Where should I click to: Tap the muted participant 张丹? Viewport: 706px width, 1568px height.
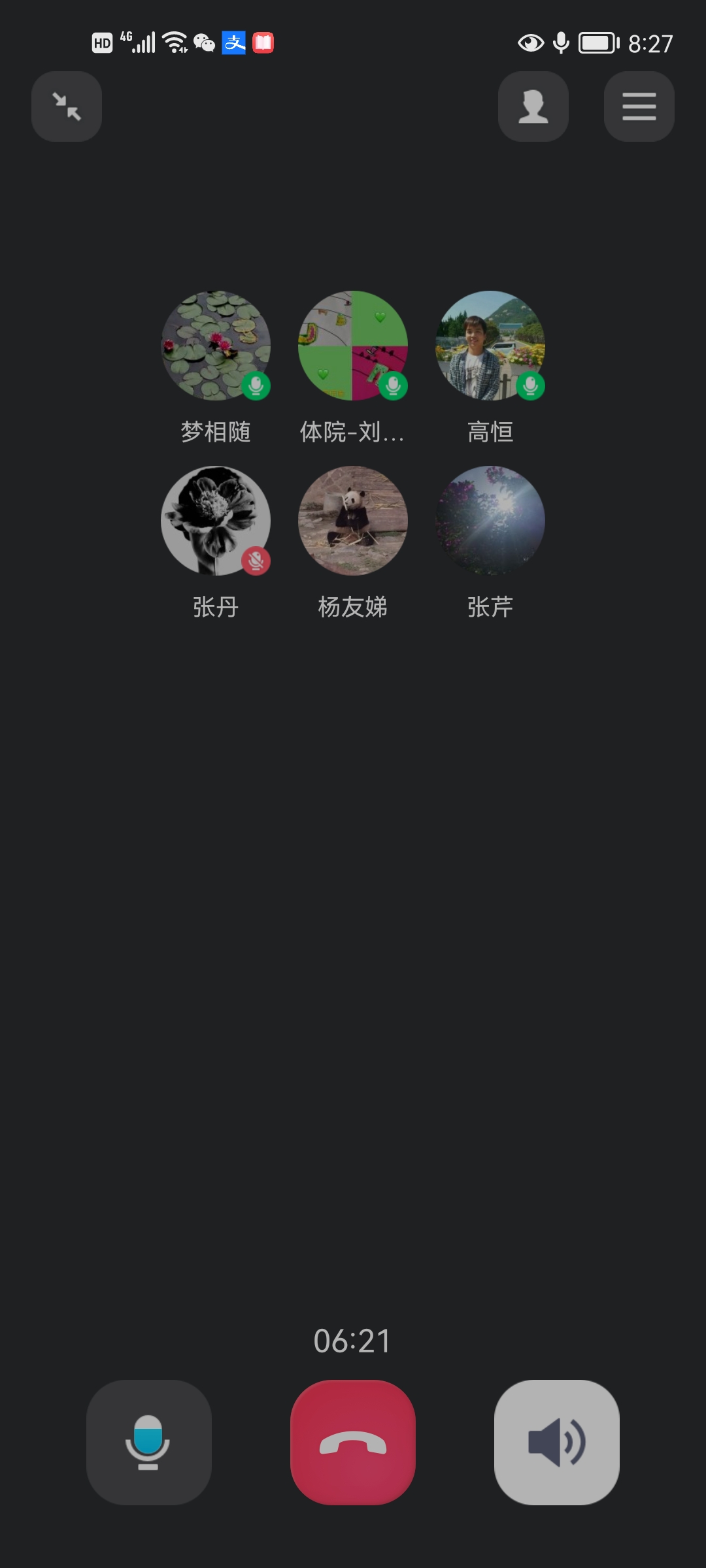[216, 521]
